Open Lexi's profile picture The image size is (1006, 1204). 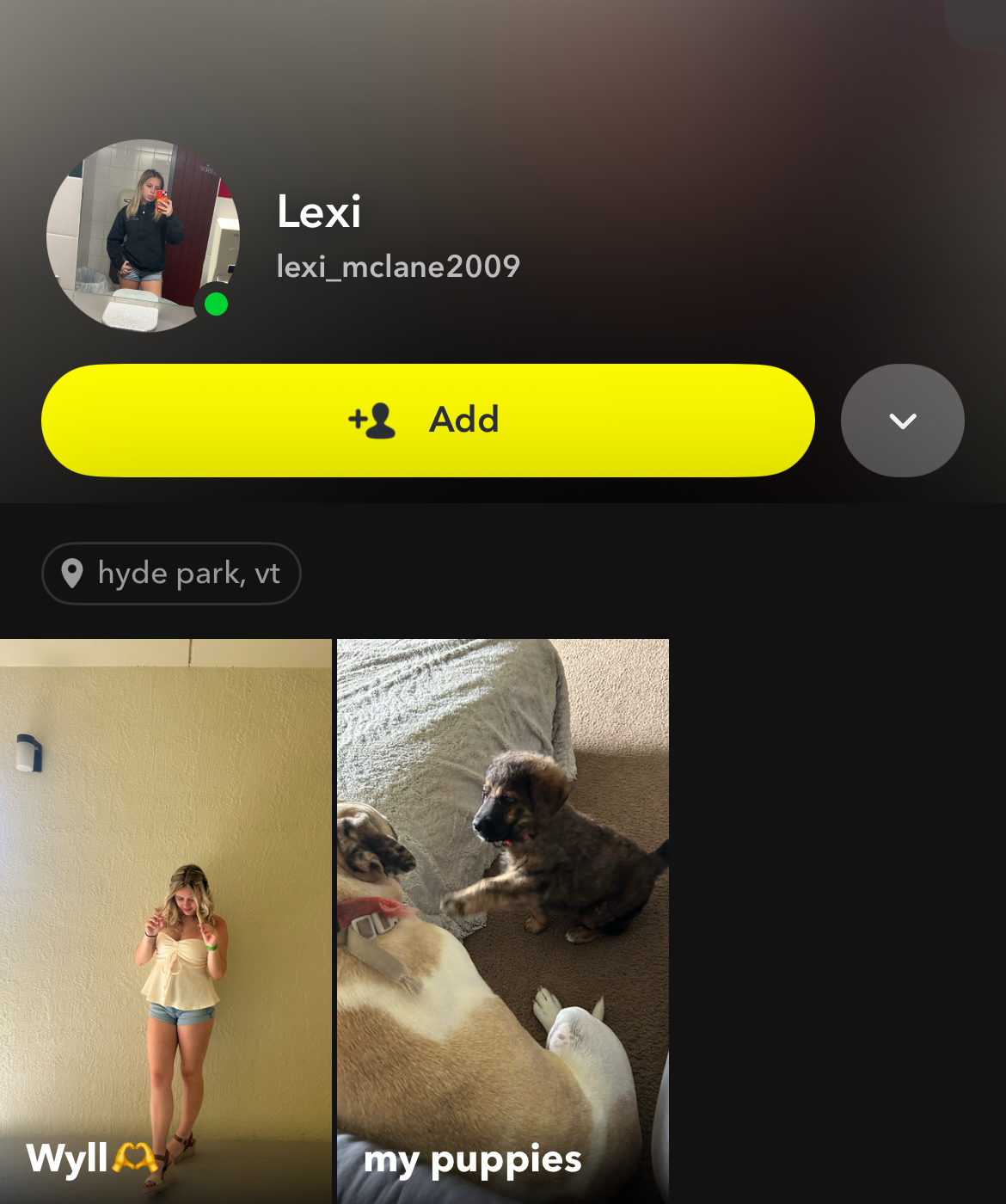point(143,236)
